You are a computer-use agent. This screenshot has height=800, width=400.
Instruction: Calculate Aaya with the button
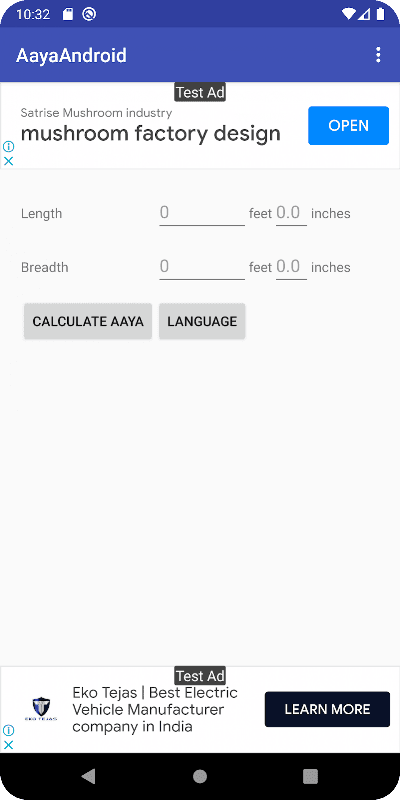coord(88,321)
